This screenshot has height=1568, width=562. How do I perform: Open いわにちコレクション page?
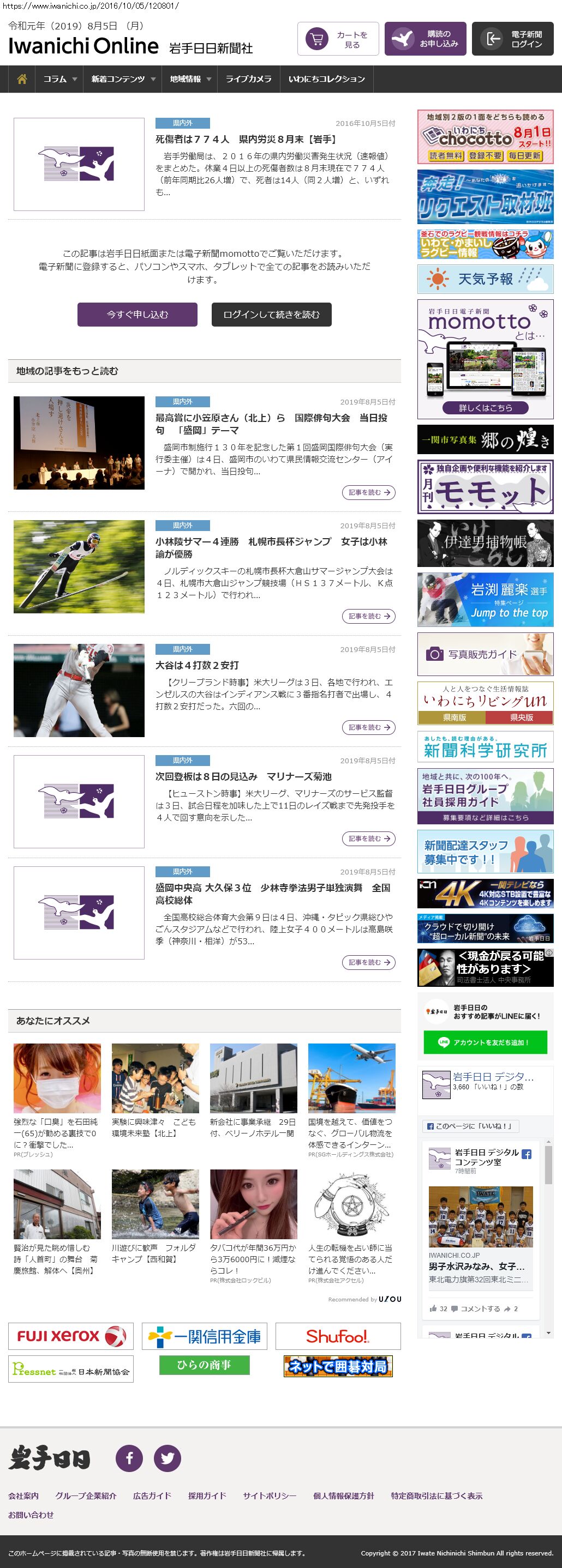(326, 79)
